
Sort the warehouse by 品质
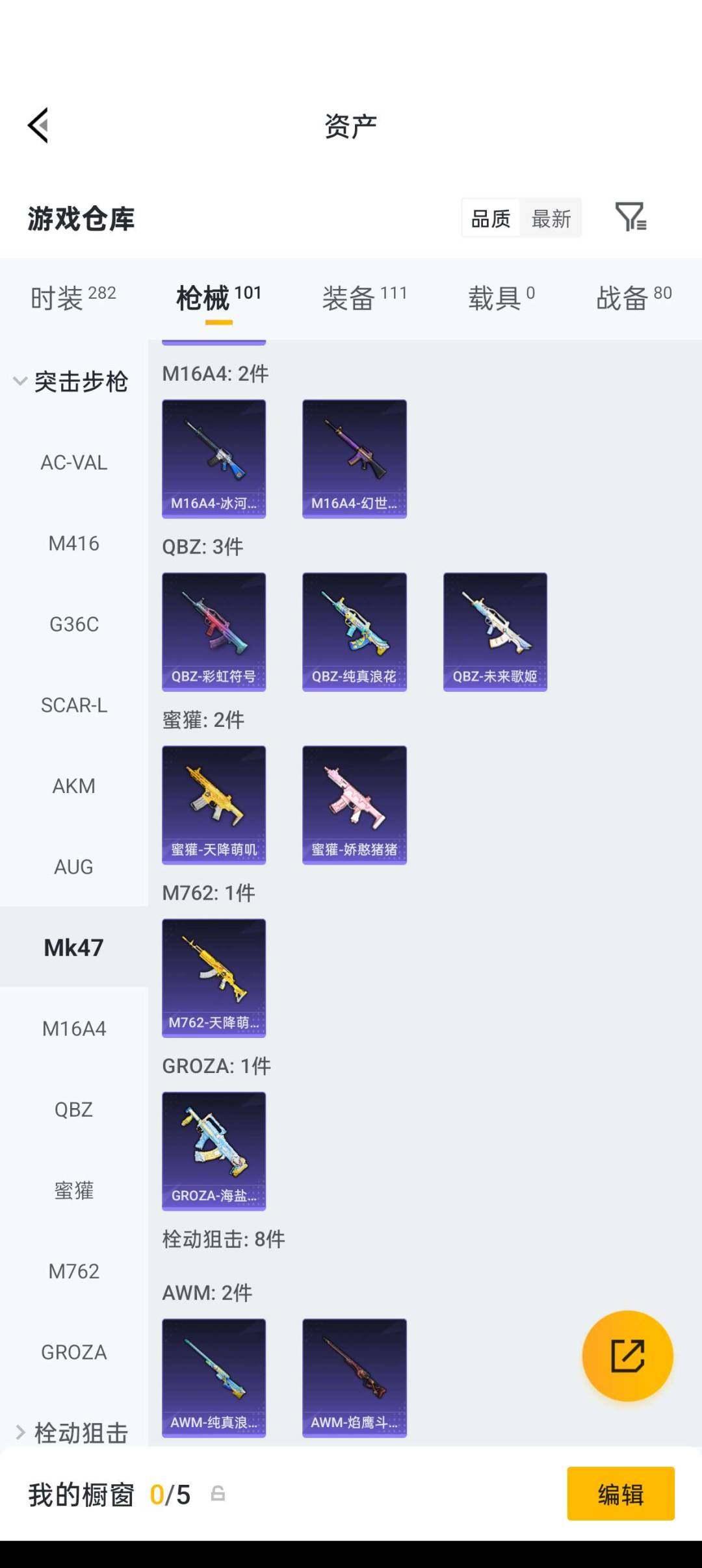[491, 218]
